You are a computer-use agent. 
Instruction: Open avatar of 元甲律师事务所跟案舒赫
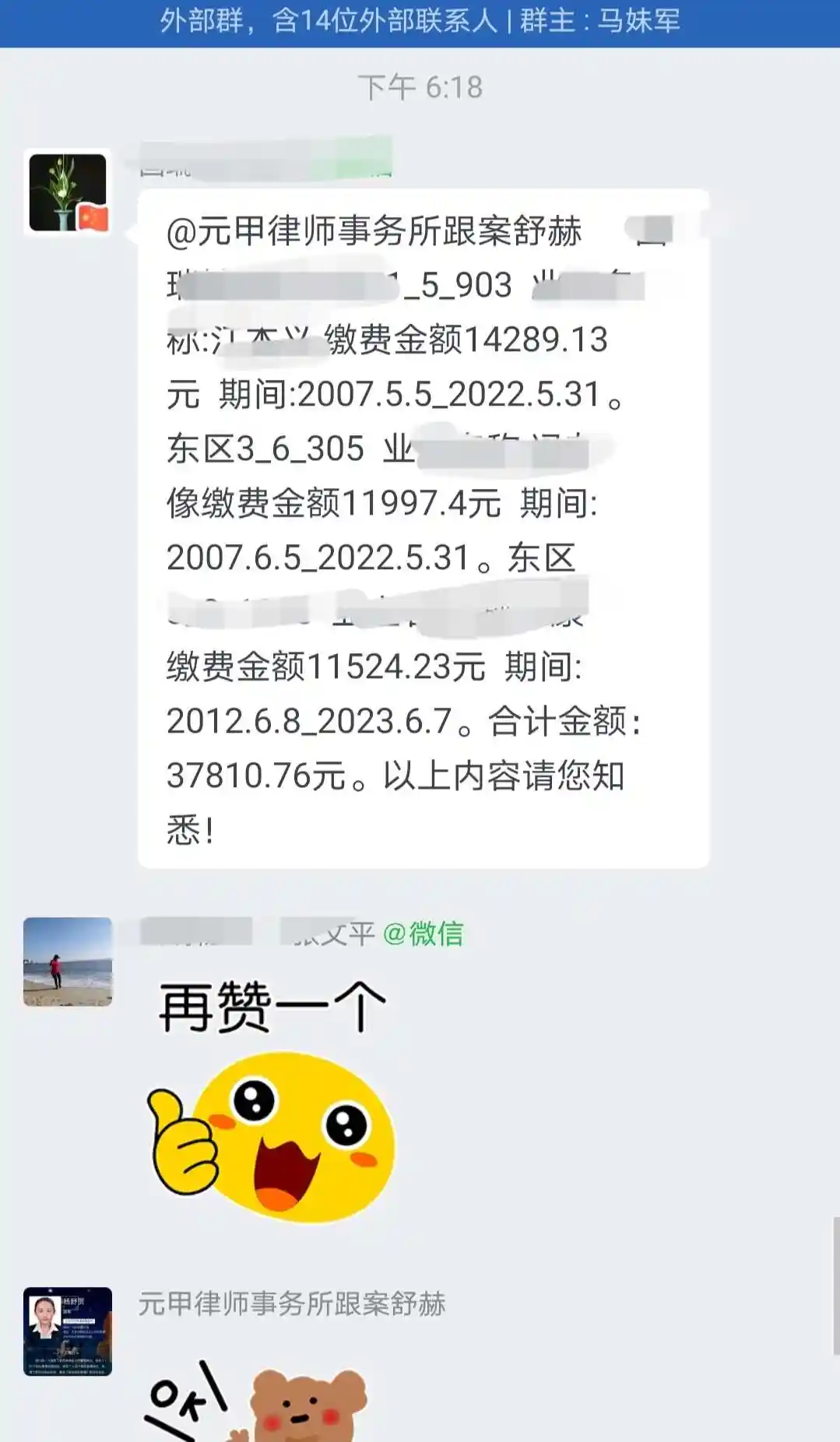pos(68,1331)
